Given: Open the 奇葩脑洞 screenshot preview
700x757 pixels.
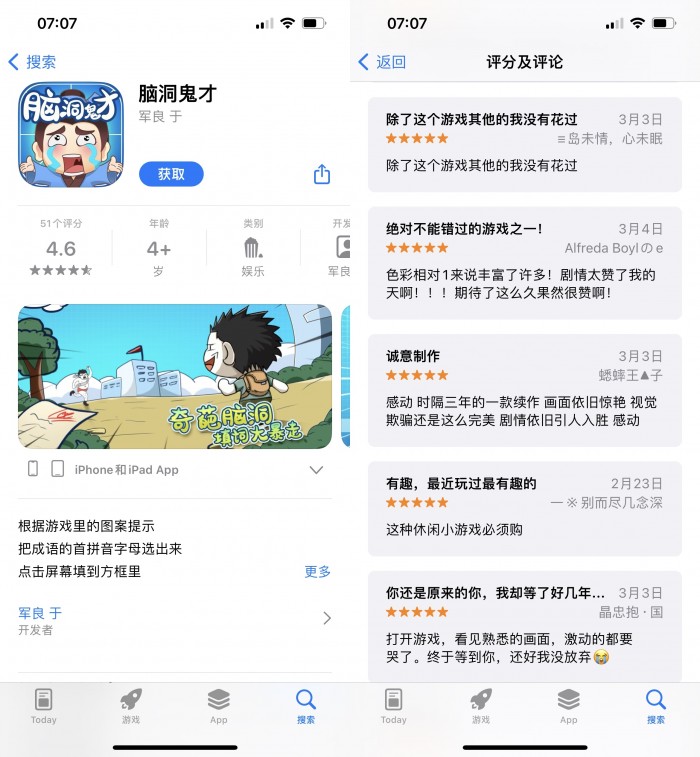Looking at the screenshot, I should click(x=175, y=376).
